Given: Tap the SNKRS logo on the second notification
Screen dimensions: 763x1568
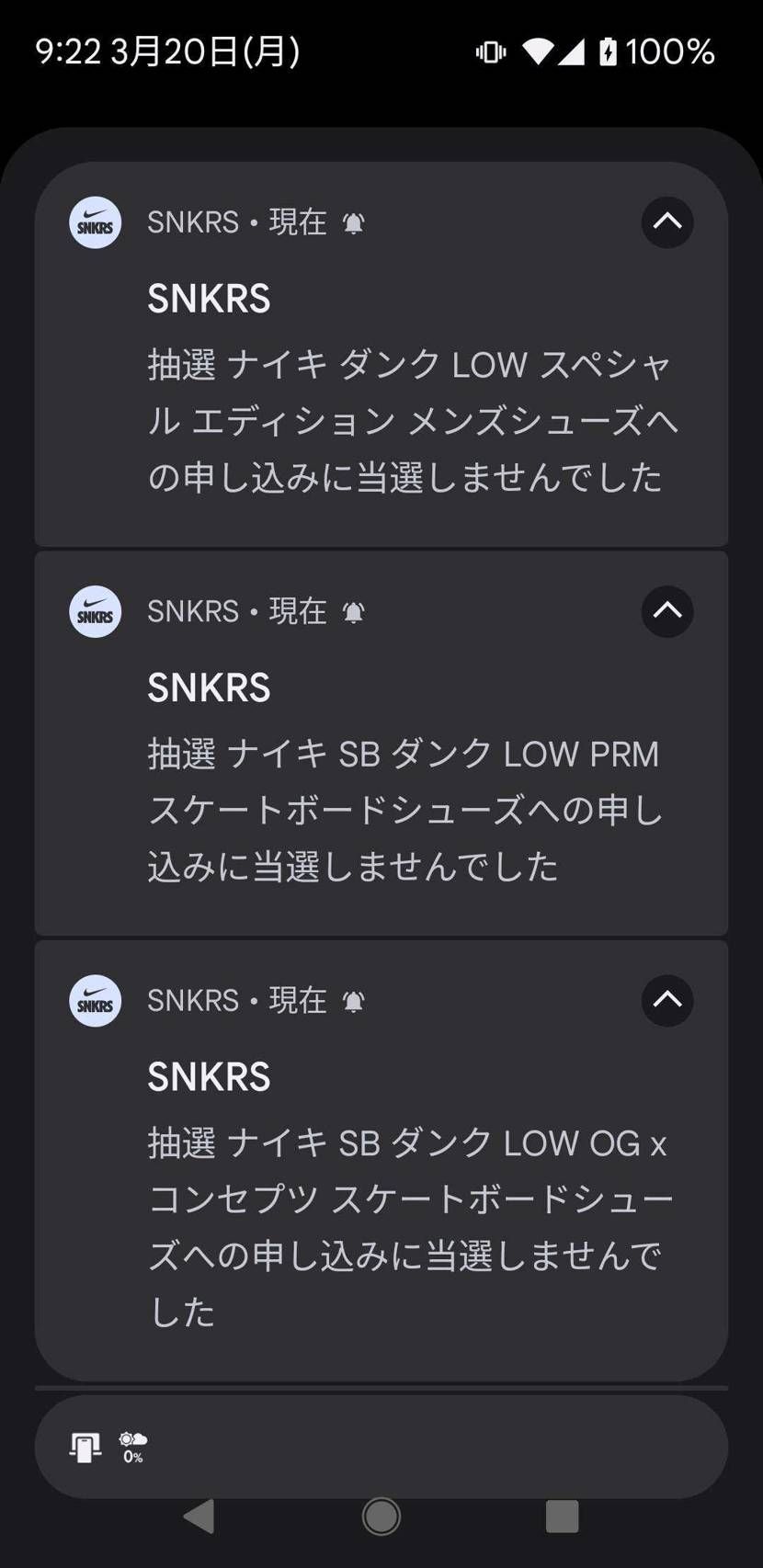Looking at the screenshot, I should point(95,611).
